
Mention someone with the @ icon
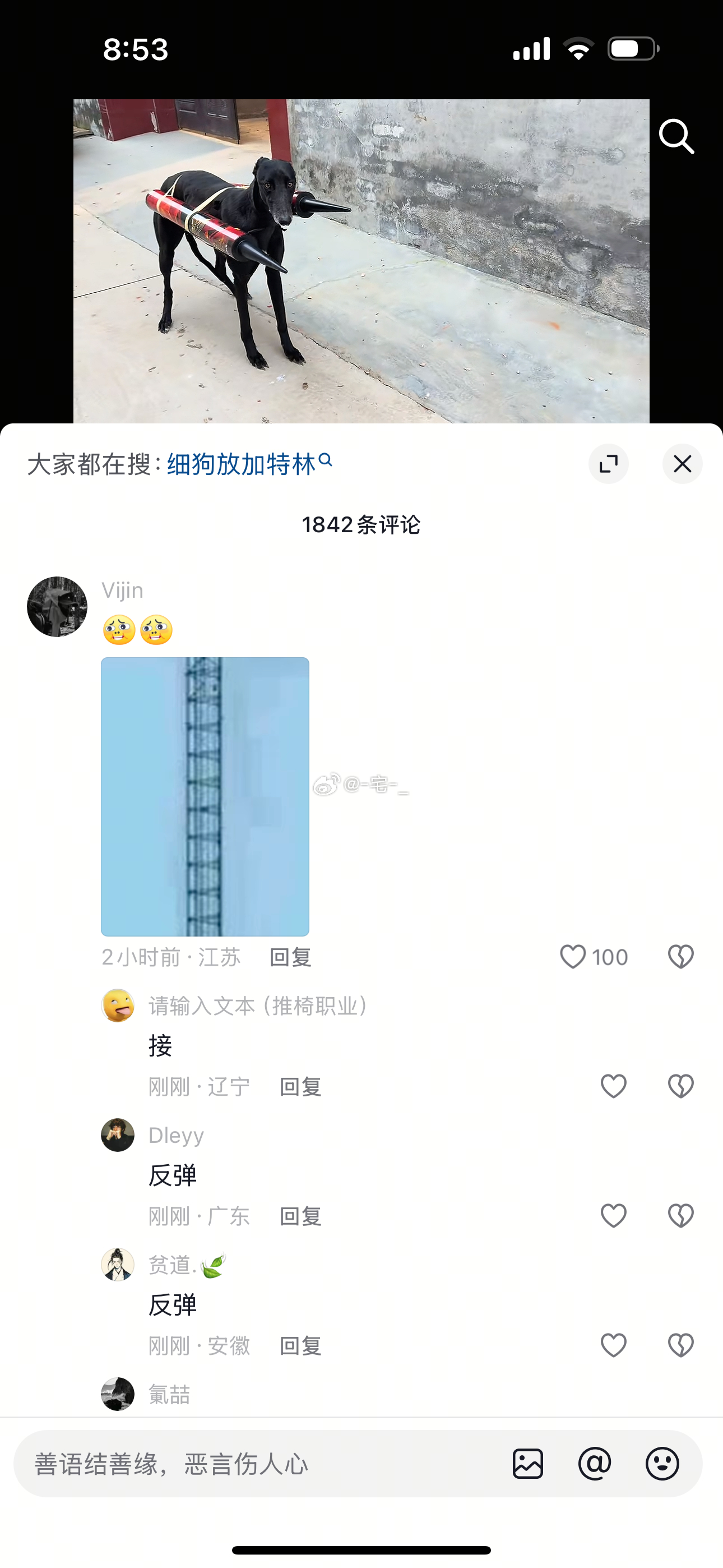pos(595,1464)
